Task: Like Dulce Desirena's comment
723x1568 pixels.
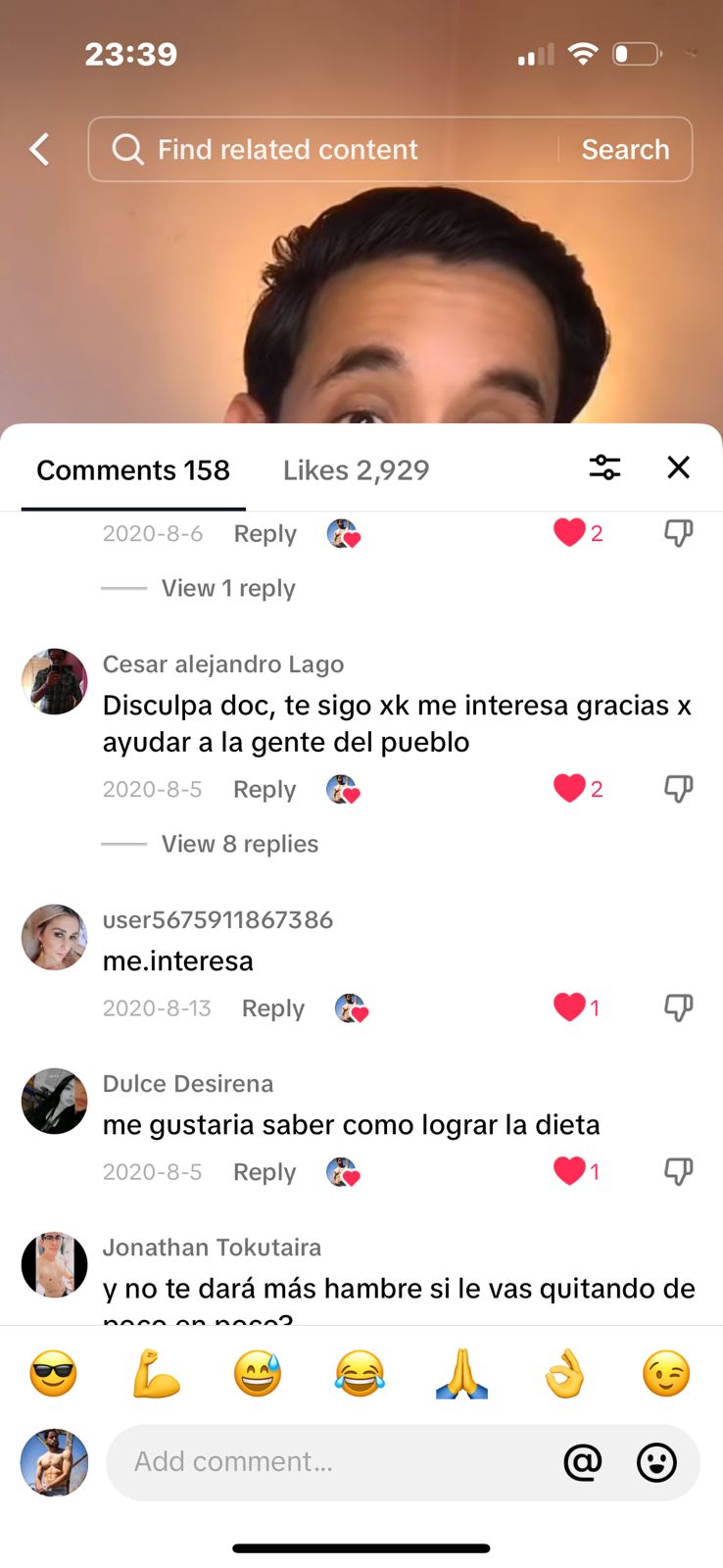Action: (569, 1171)
